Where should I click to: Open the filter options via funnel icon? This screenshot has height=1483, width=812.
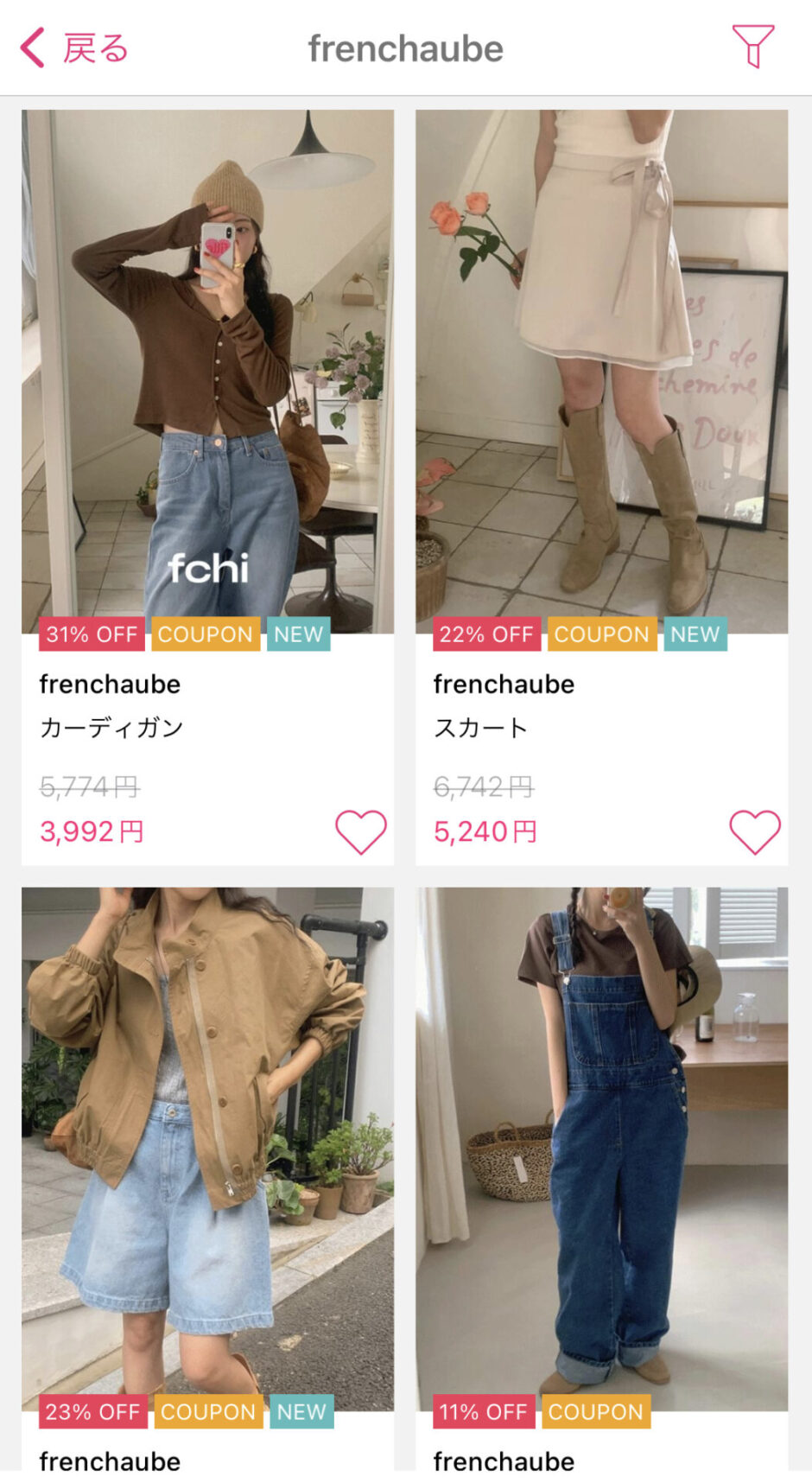click(x=753, y=48)
